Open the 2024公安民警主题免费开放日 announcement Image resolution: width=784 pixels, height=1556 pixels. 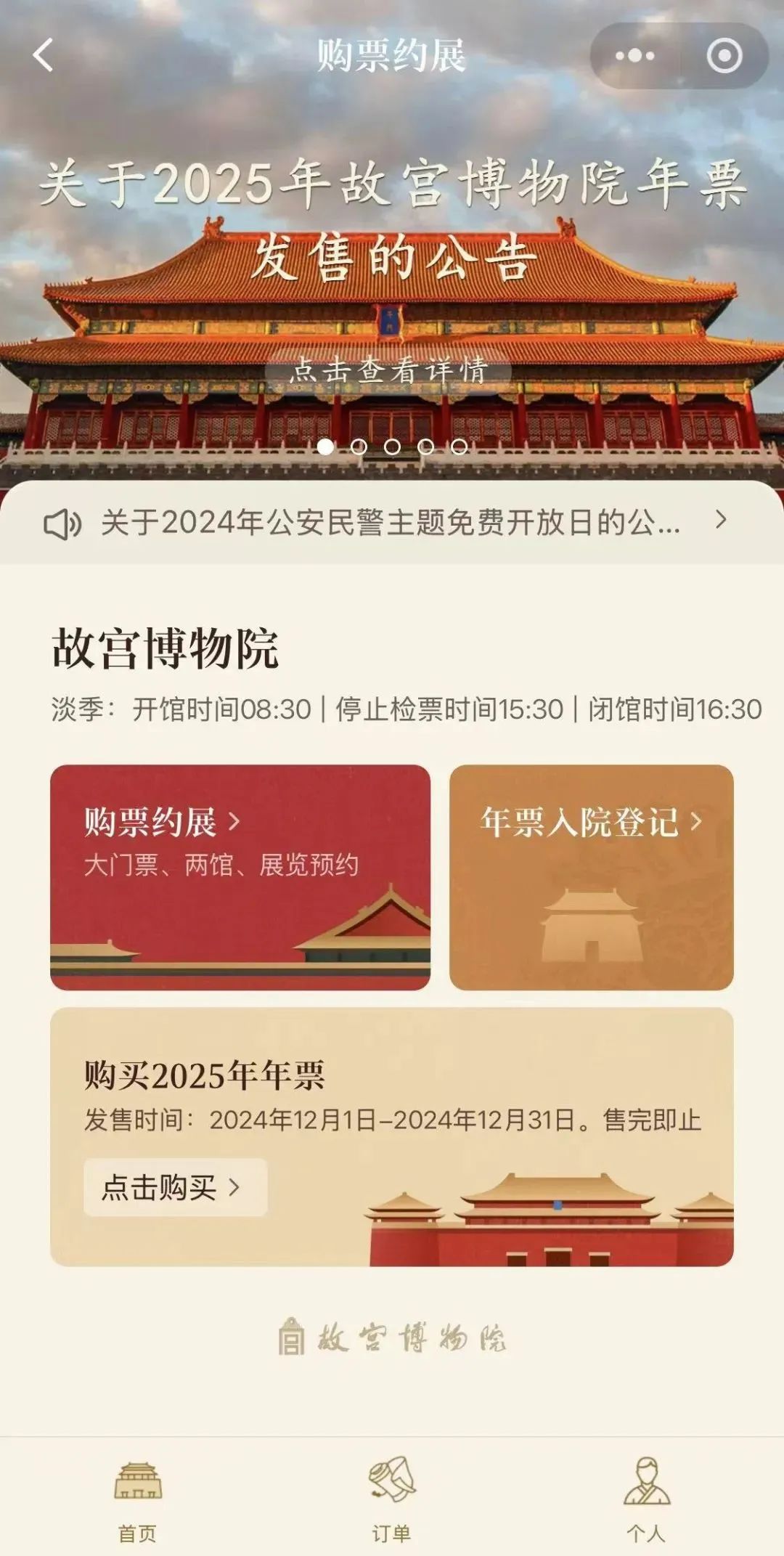click(391, 522)
